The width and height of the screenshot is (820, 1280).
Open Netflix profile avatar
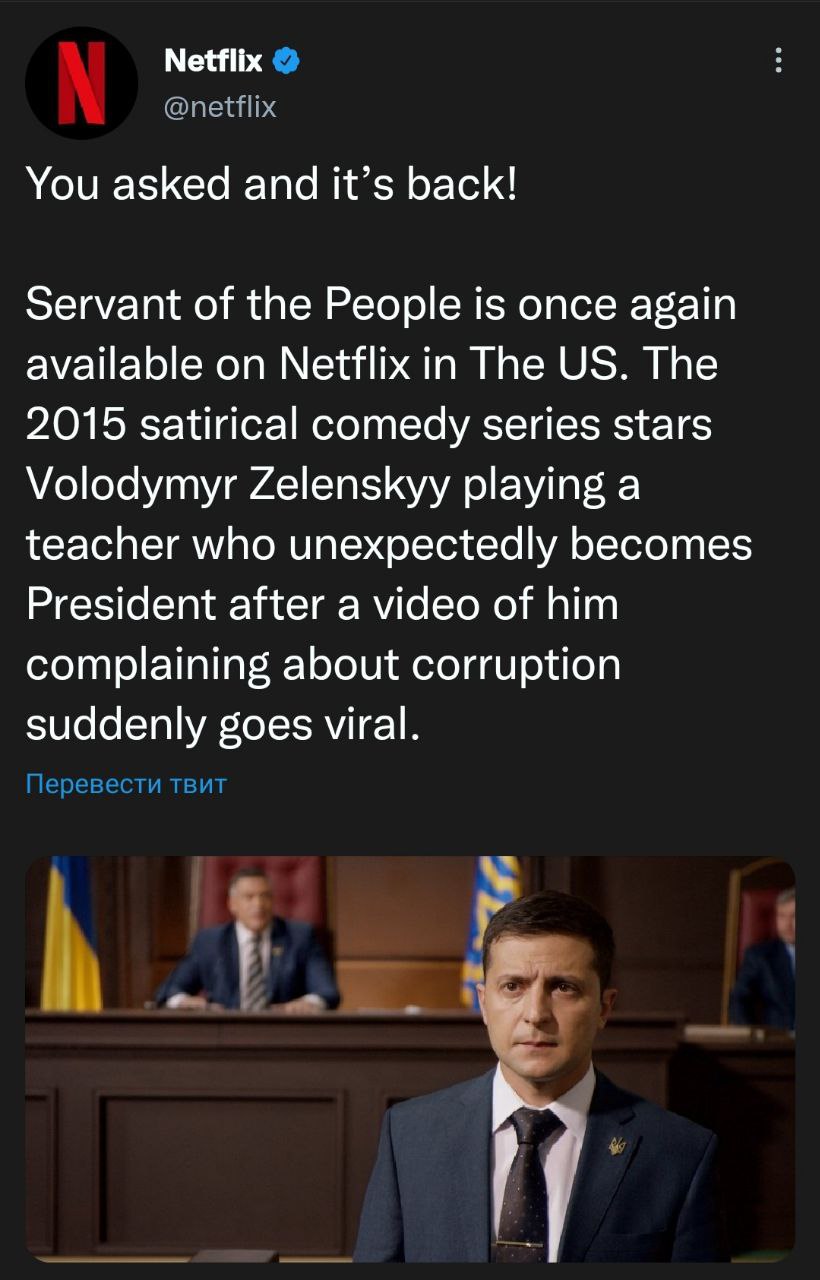(81, 82)
